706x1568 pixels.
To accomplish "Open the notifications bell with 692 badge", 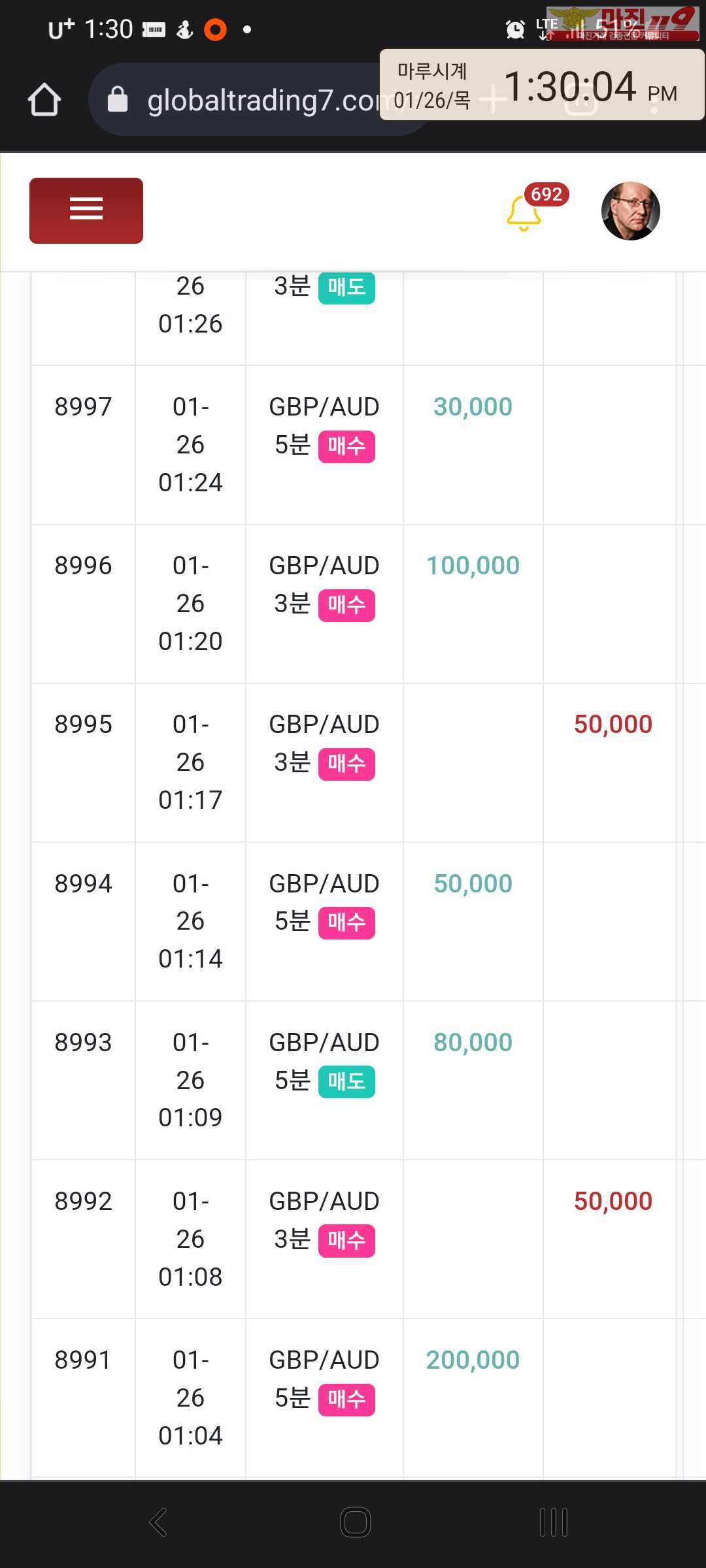I will coord(524,213).
